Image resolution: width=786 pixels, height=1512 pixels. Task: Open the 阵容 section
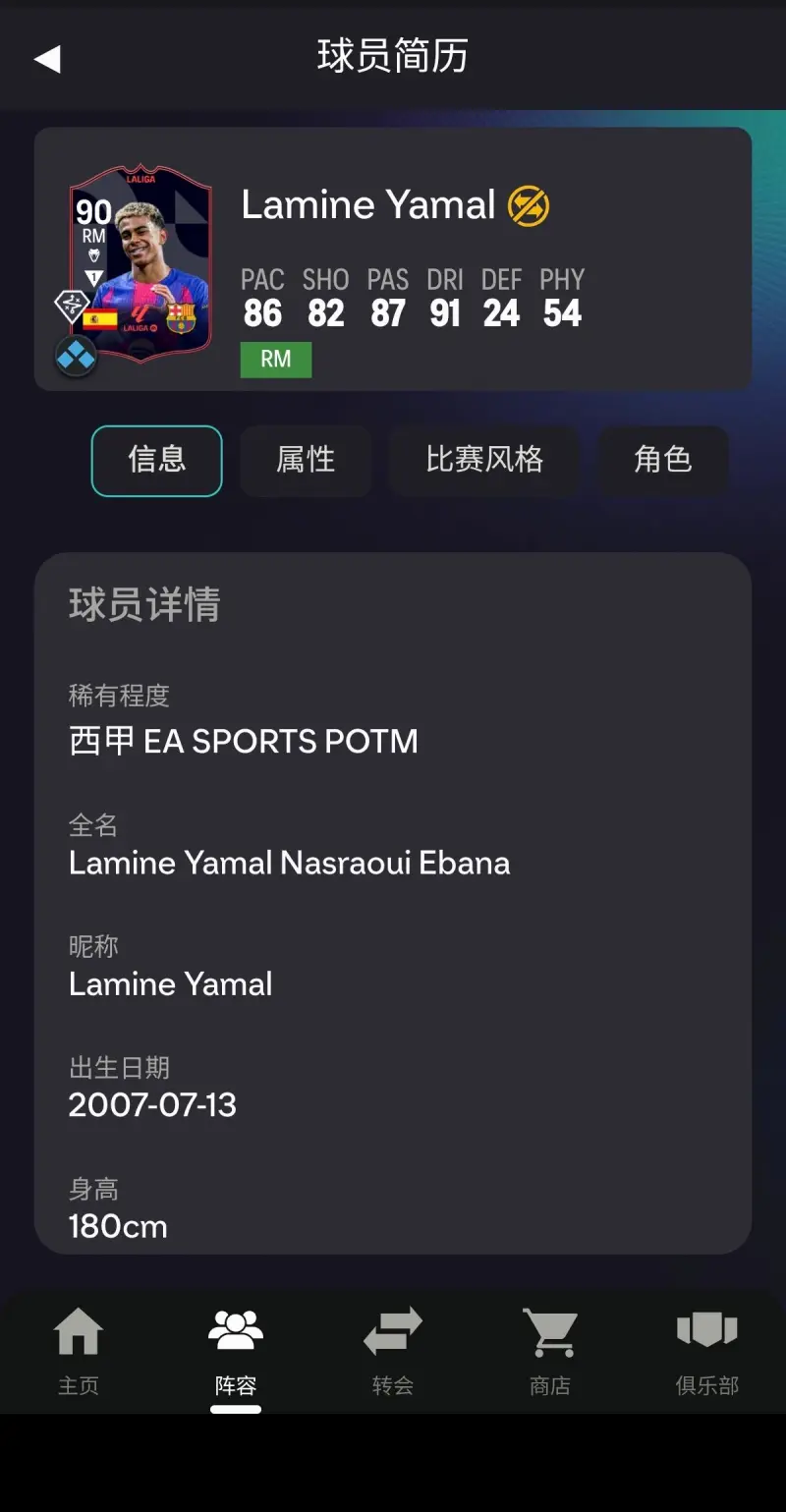(x=236, y=1351)
